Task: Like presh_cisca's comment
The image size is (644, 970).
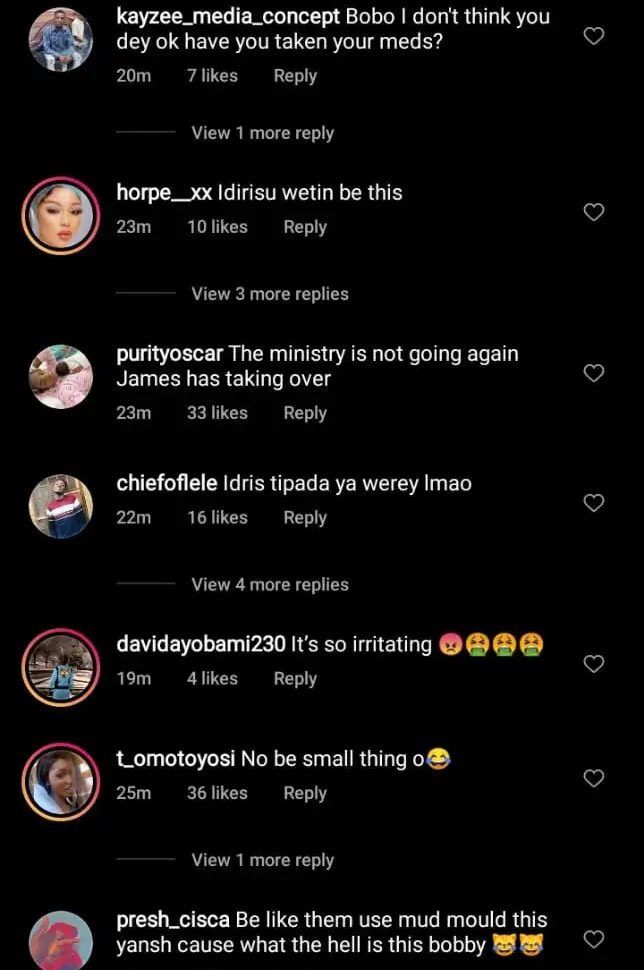Action: point(594,939)
